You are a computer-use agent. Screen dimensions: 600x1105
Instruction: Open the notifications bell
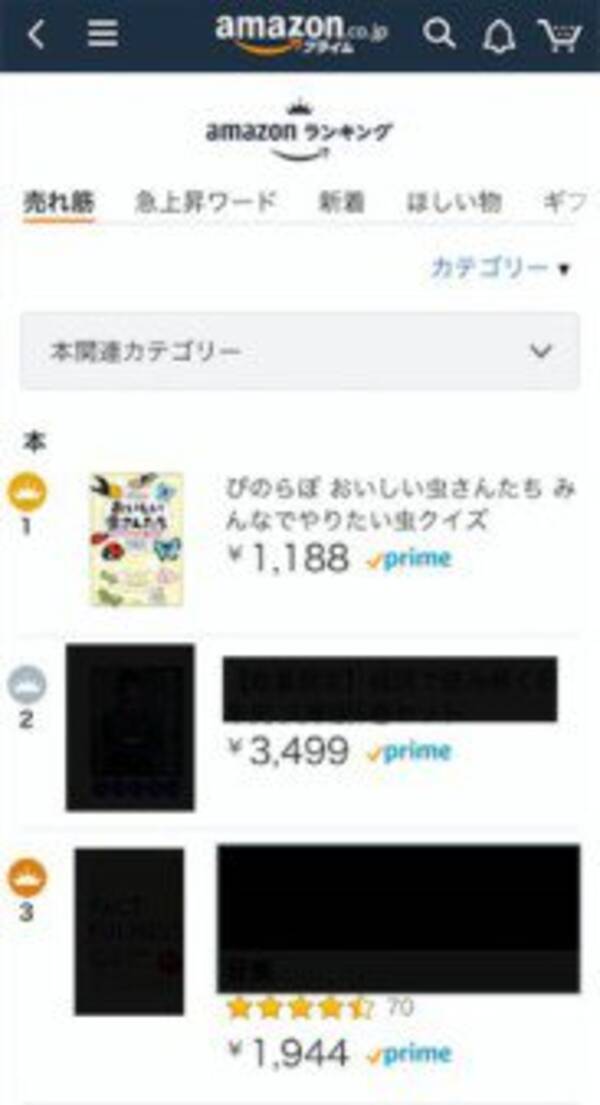pyautogui.click(x=498, y=36)
